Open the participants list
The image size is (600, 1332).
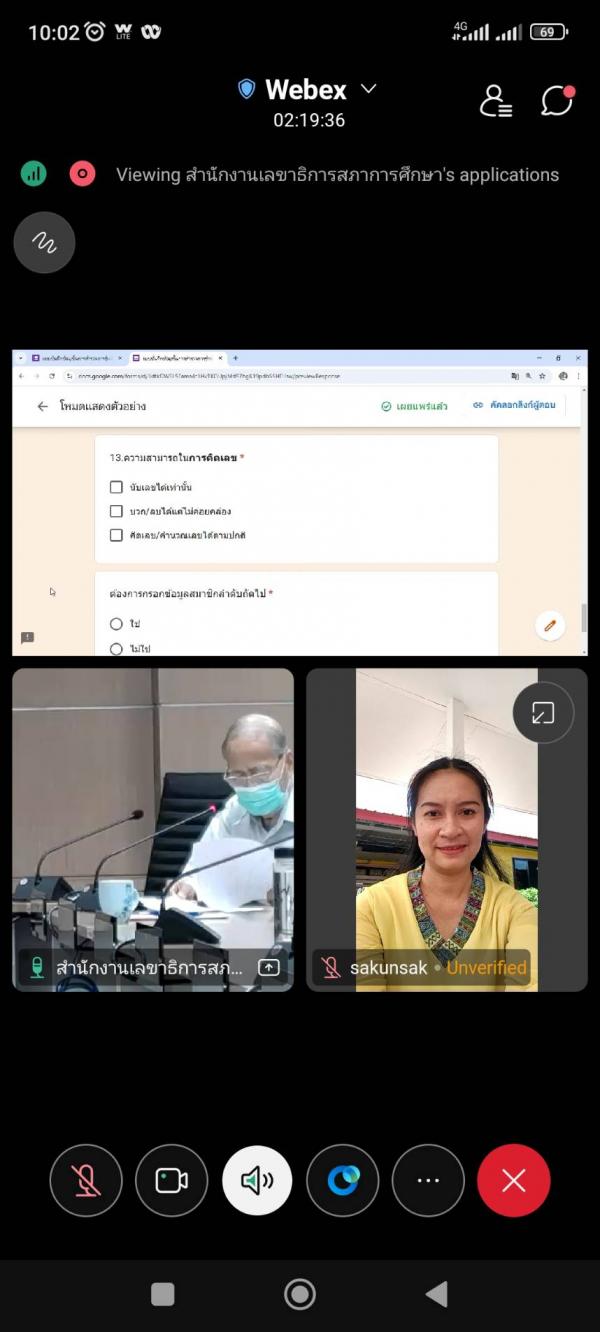495,101
